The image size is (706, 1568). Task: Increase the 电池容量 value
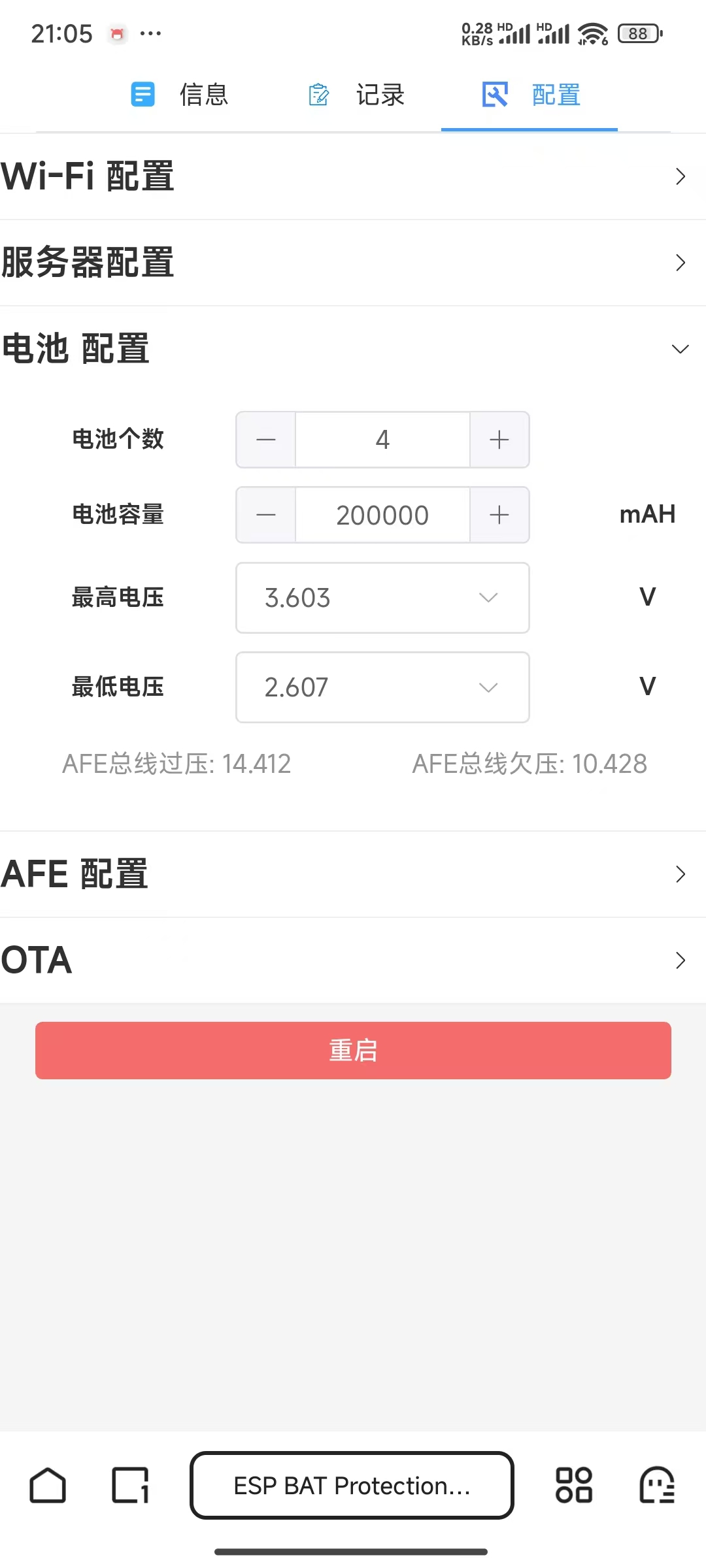(x=499, y=515)
